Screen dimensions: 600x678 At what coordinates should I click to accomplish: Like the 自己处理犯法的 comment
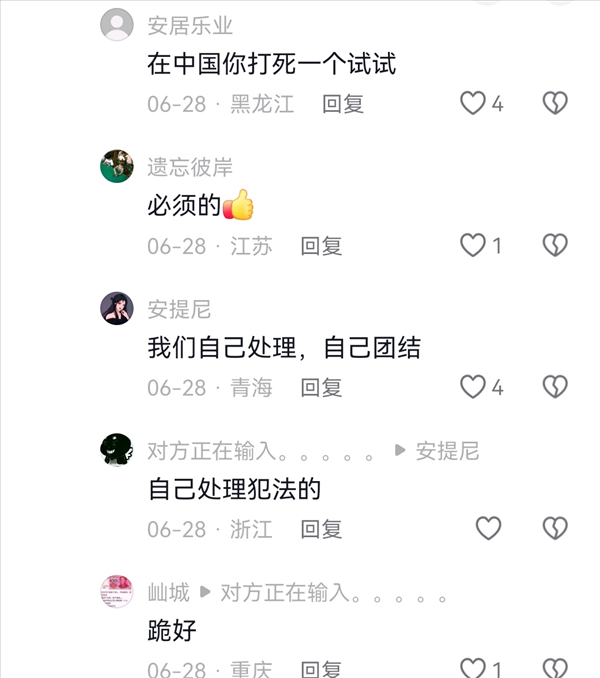(x=488, y=529)
